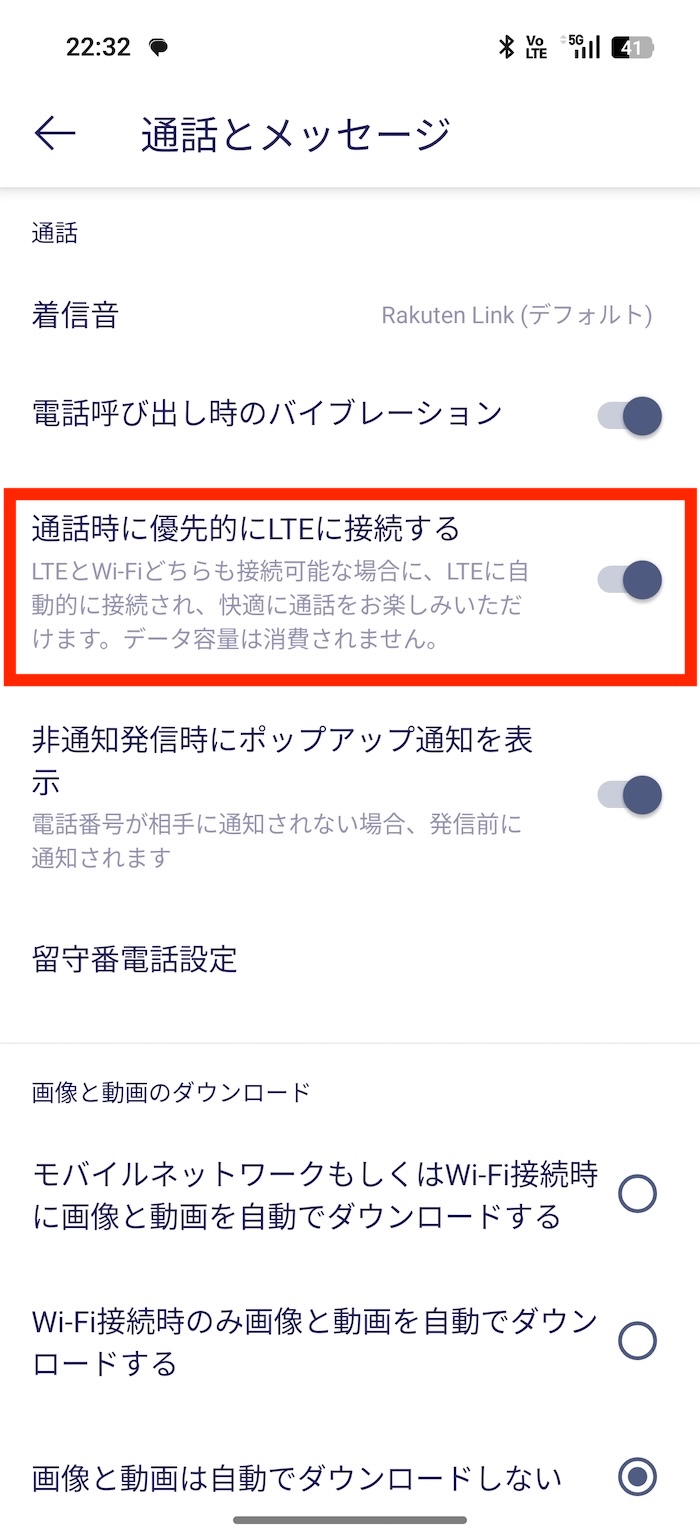The image size is (700, 1538).
Task: Open the 着信音 ringtone setting
Action: pos(350,316)
